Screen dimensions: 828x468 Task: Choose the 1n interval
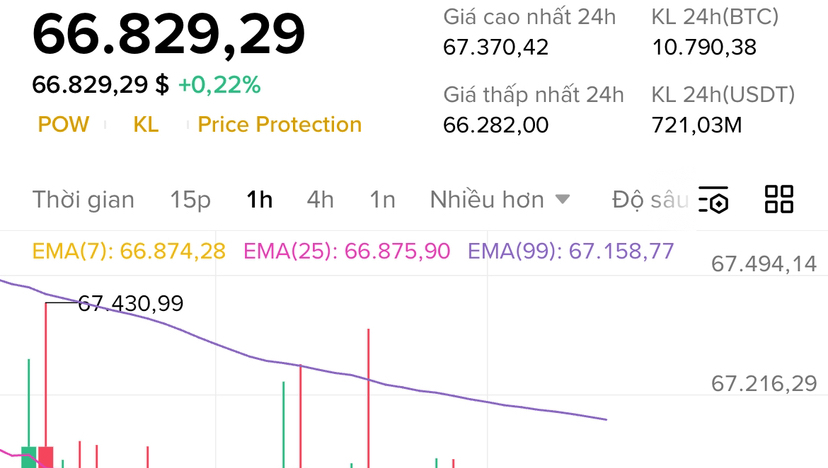(x=382, y=199)
